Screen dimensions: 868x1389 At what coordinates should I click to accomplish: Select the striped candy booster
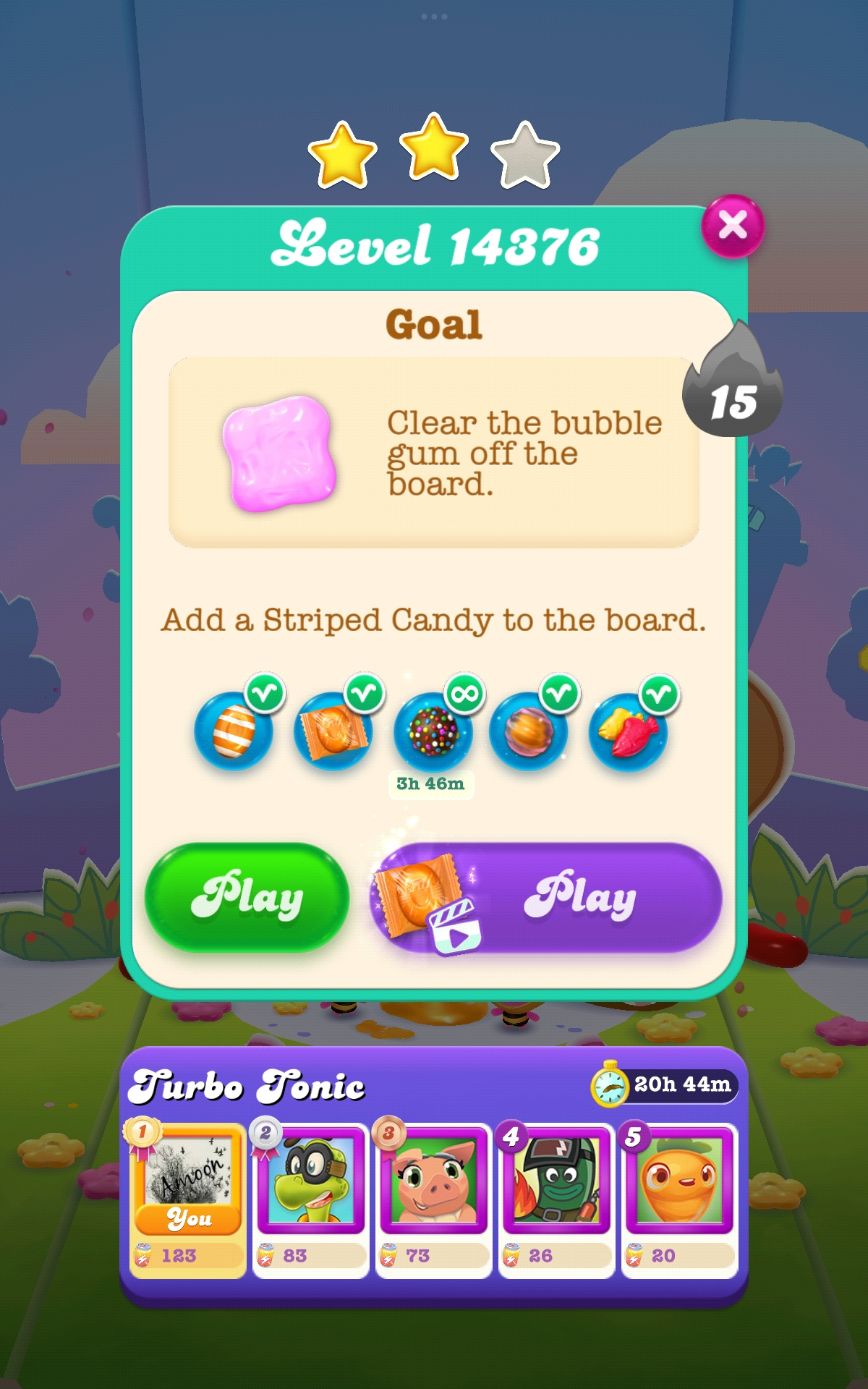[234, 731]
